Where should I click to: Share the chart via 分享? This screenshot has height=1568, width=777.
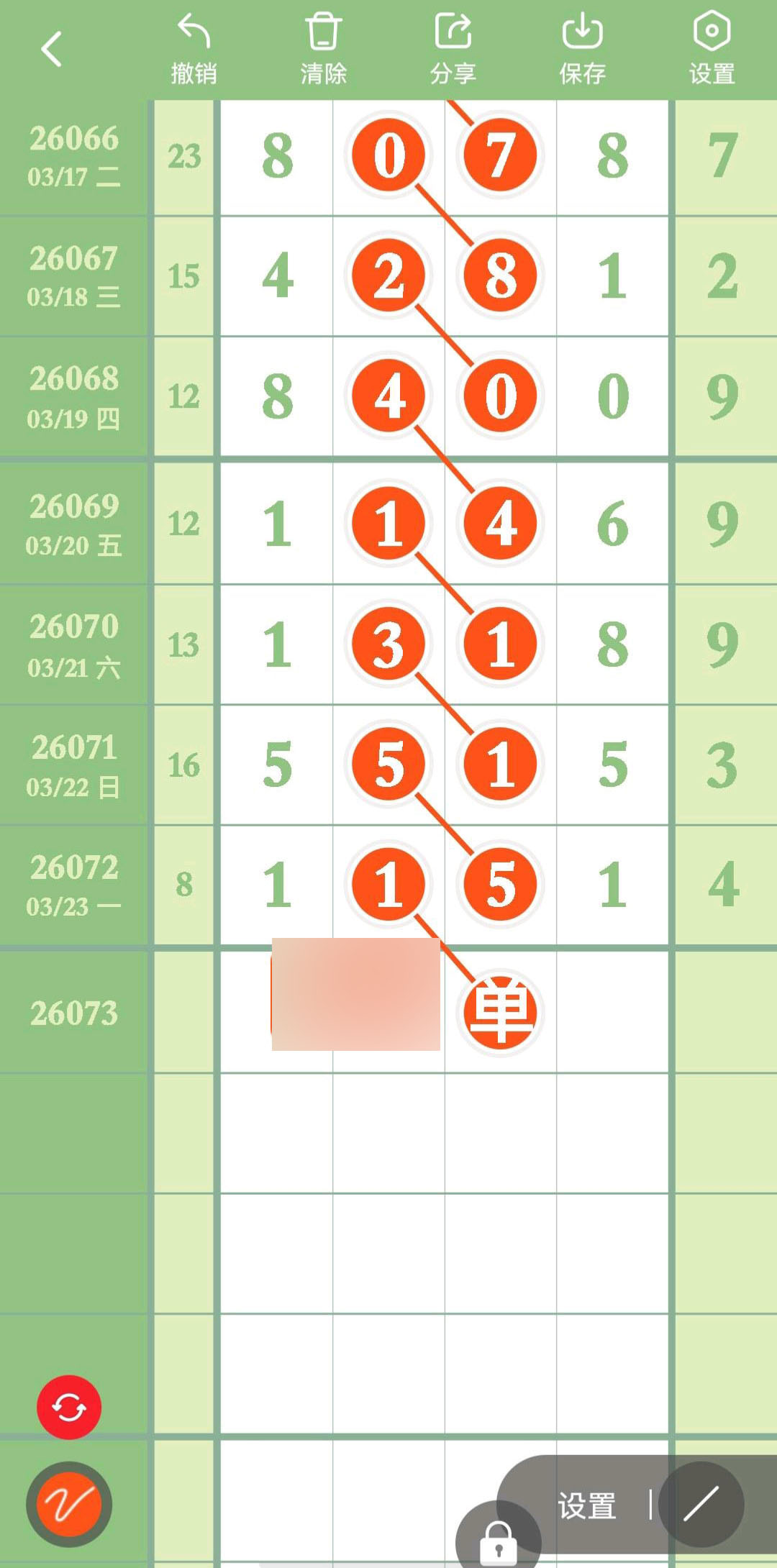coord(453,49)
